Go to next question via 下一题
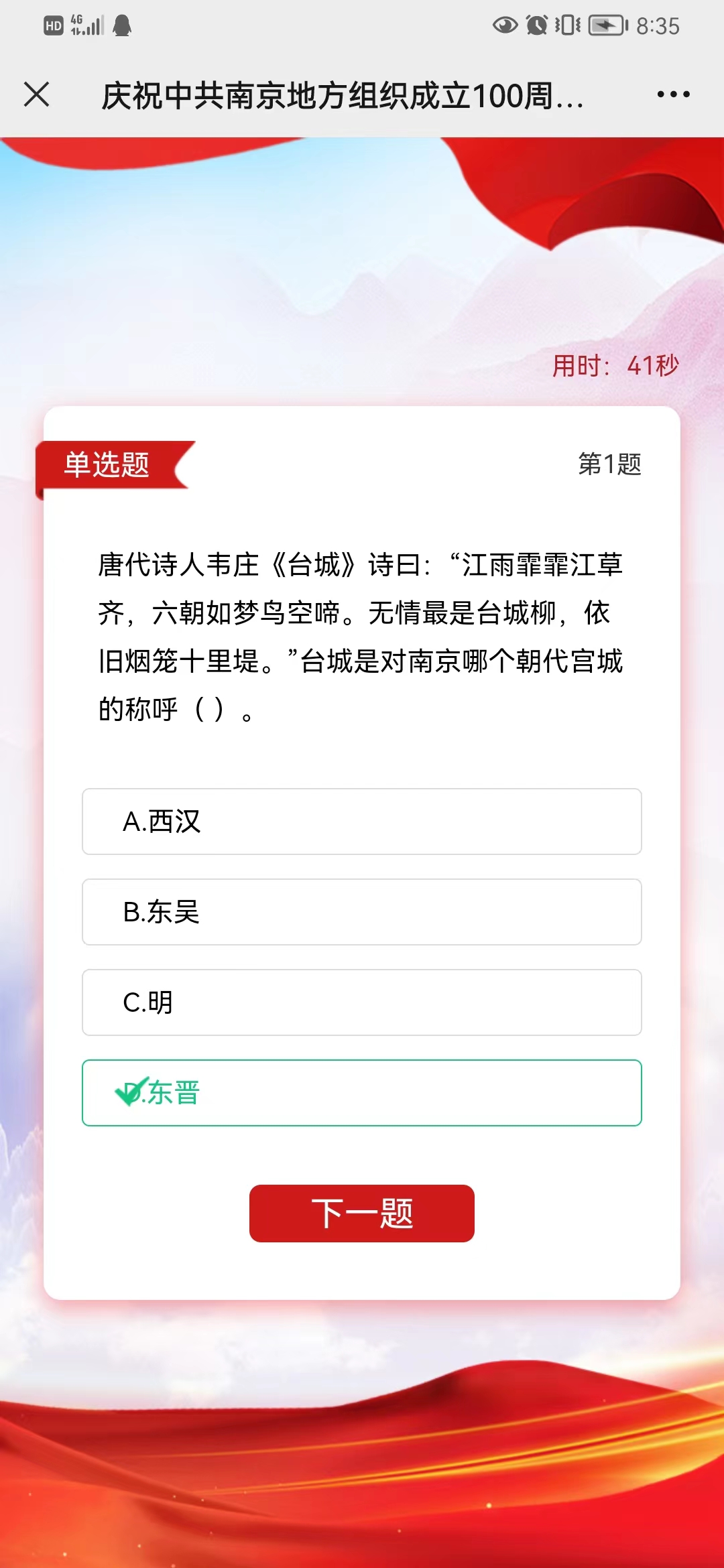724x1568 pixels. 362,1214
